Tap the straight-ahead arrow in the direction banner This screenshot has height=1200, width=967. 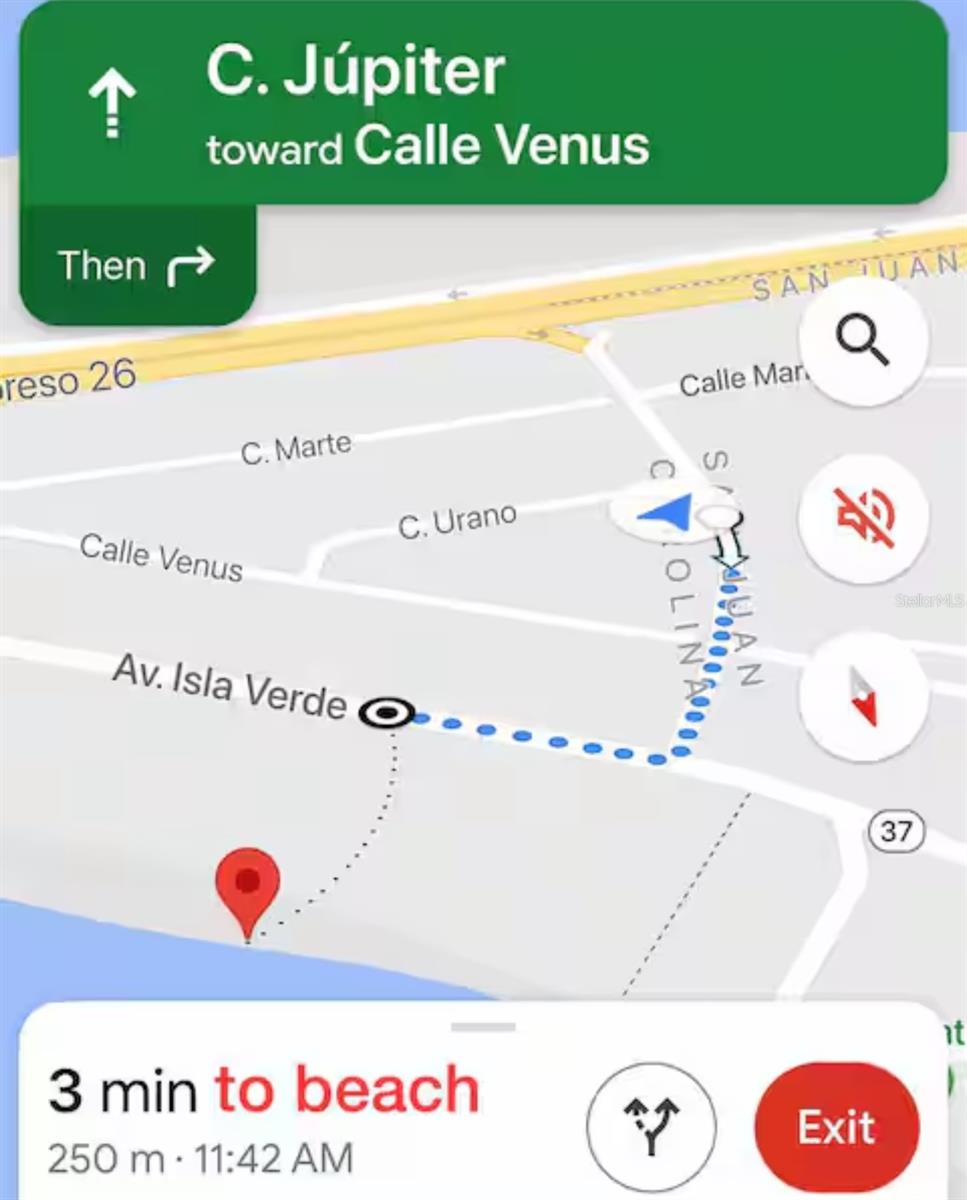pyautogui.click(x=112, y=100)
